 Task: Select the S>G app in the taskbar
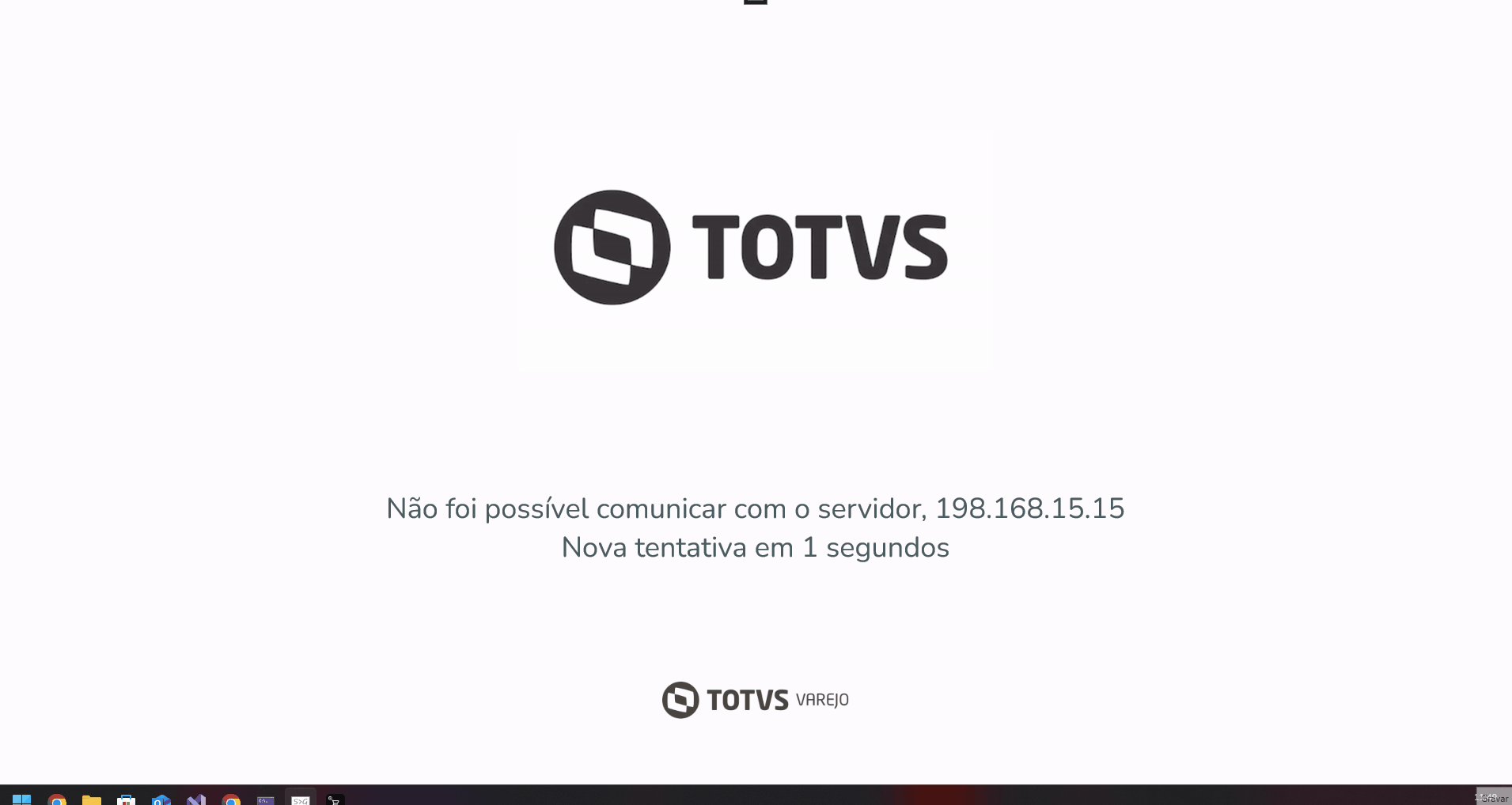coord(301,799)
